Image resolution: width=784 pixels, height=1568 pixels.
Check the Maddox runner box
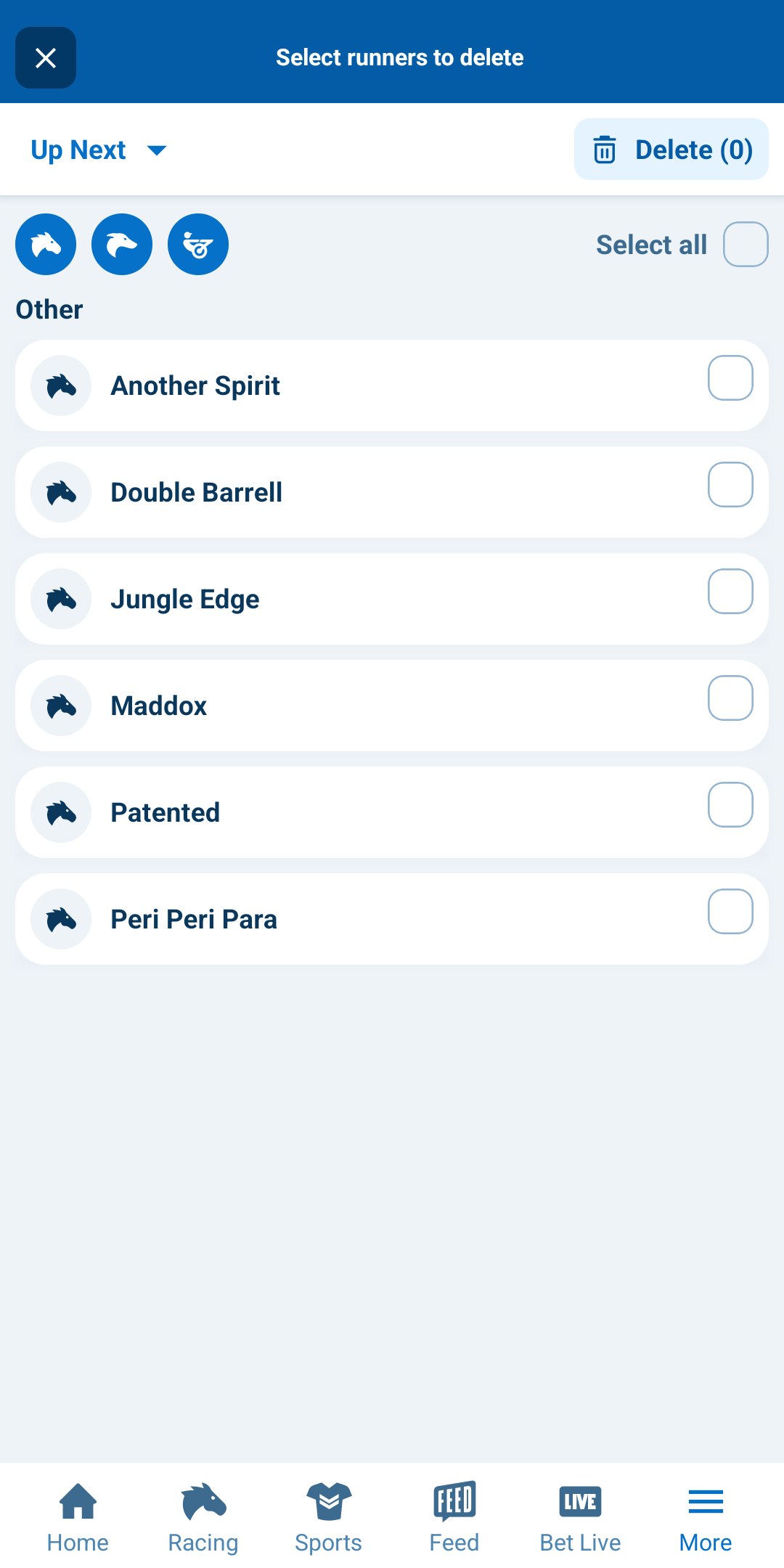click(x=730, y=698)
